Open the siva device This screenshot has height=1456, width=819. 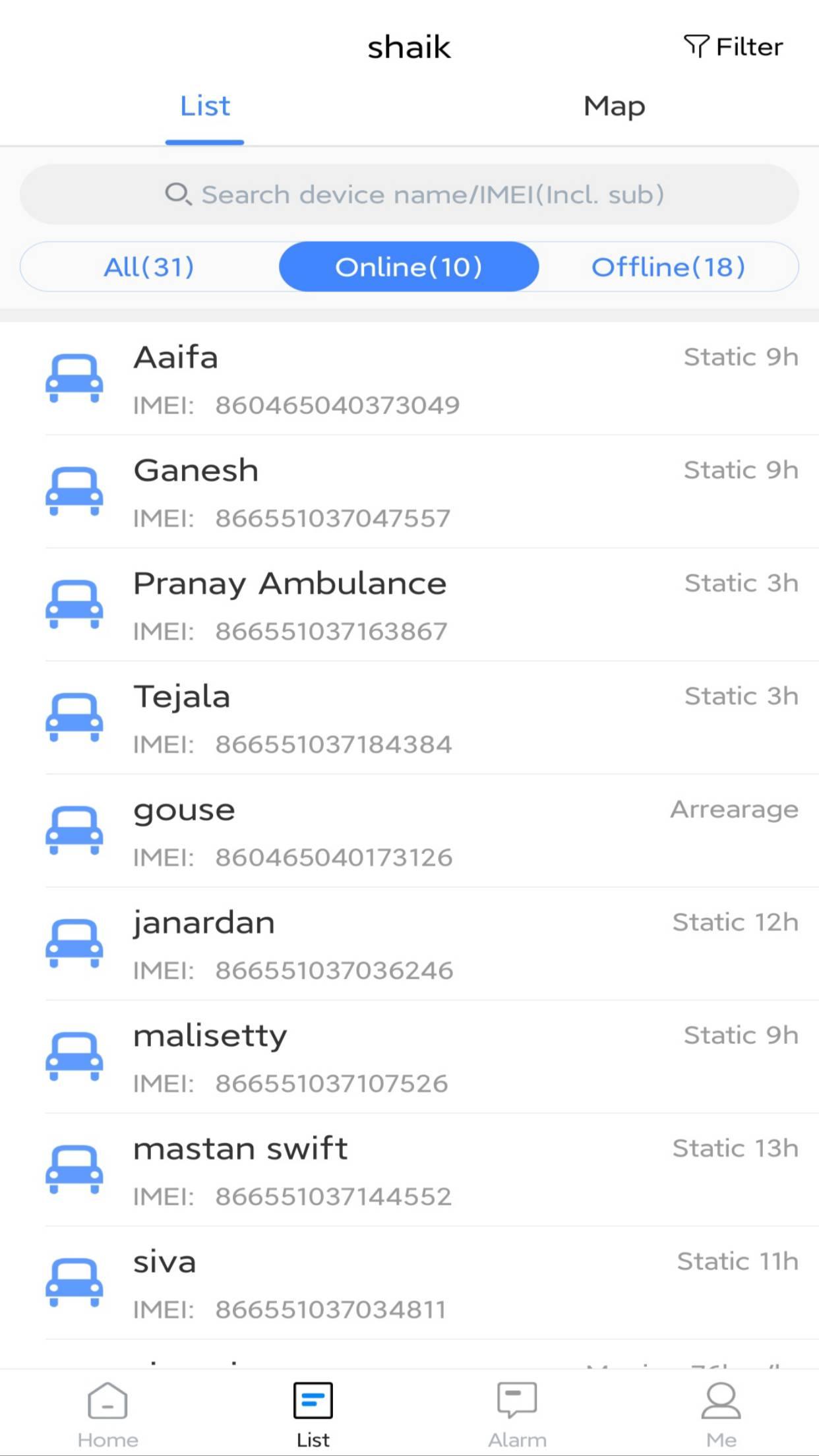click(409, 1283)
